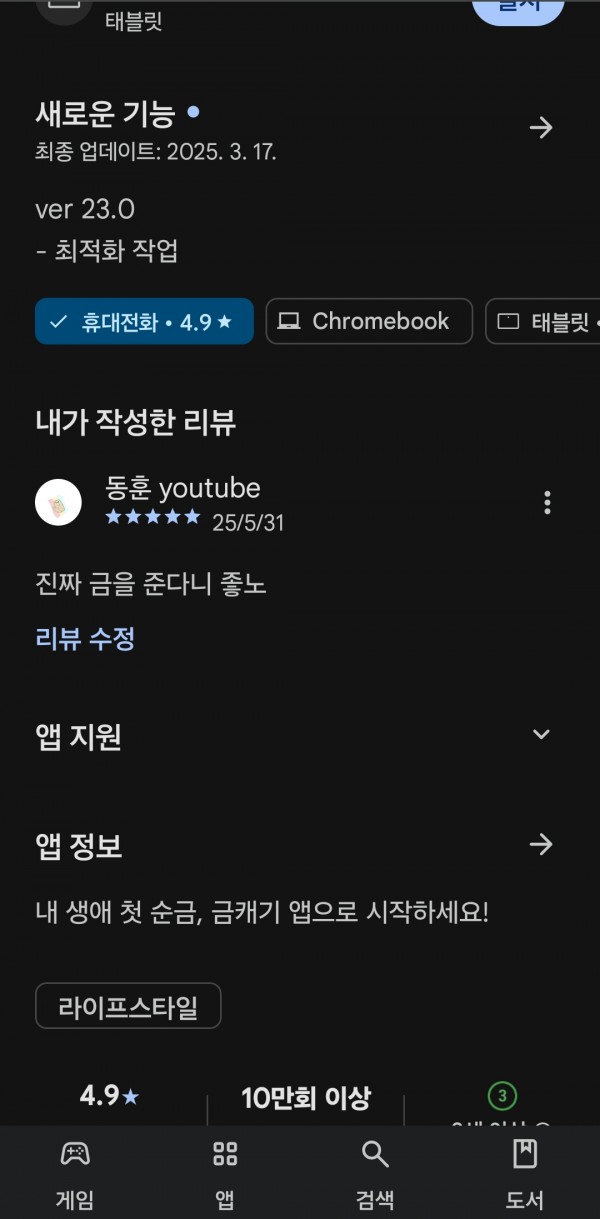Open the 앱 정보 arrow
This screenshot has width=600, height=1219.
(541, 845)
